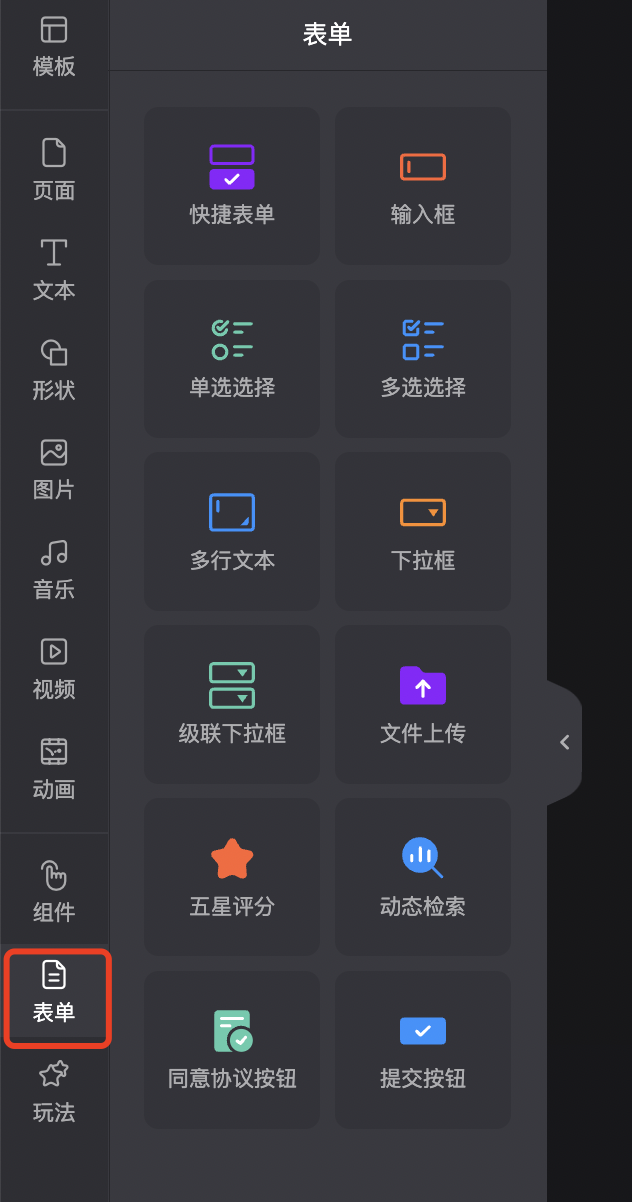Go to the 图片 images tab
The height and width of the screenshot is (1202, 632).
(54, 471)
